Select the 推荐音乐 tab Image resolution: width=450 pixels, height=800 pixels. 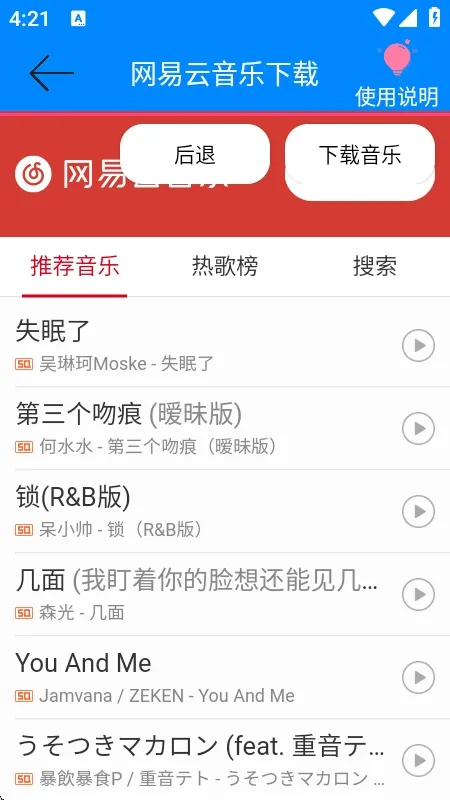click(x=74, y=266)
